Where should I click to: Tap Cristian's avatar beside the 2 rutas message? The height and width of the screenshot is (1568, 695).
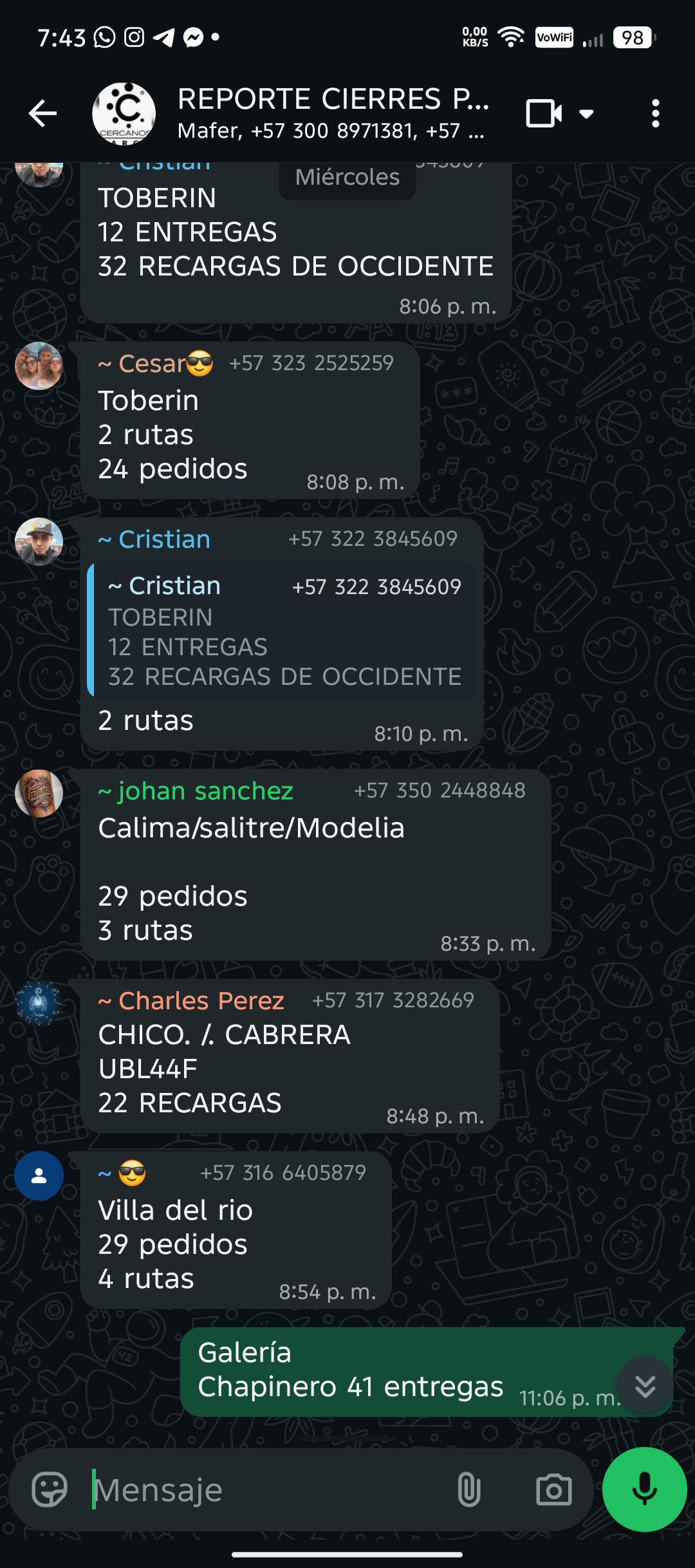(x=39, y=541)
